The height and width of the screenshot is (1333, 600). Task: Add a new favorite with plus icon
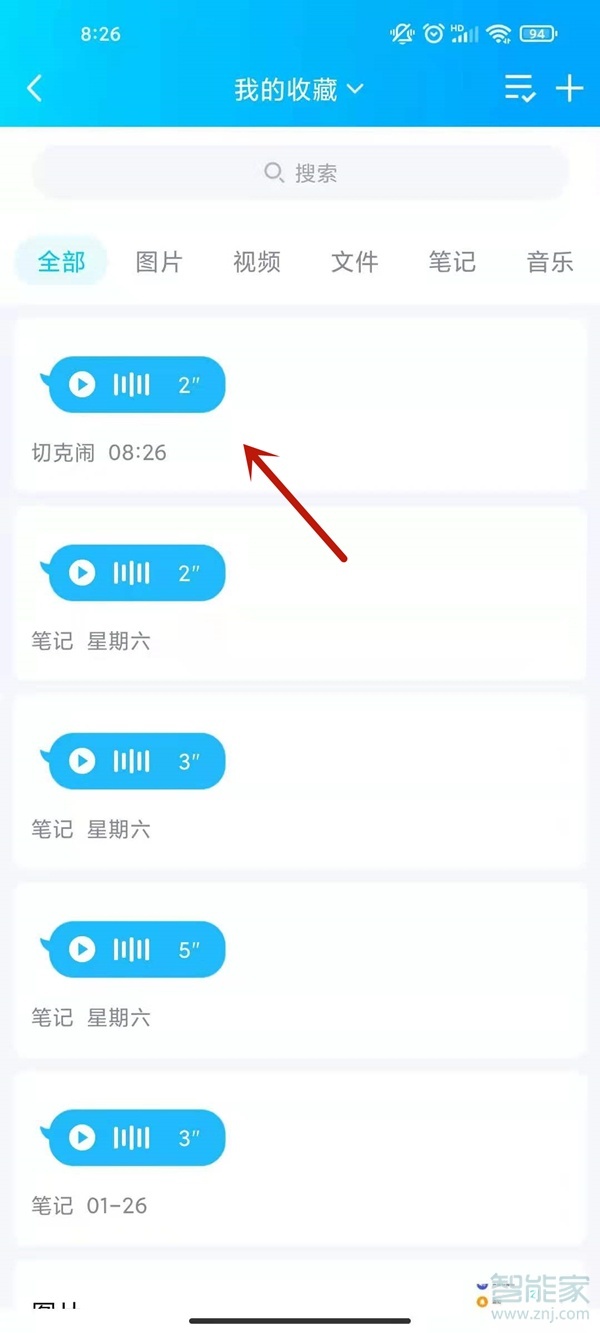569,89
